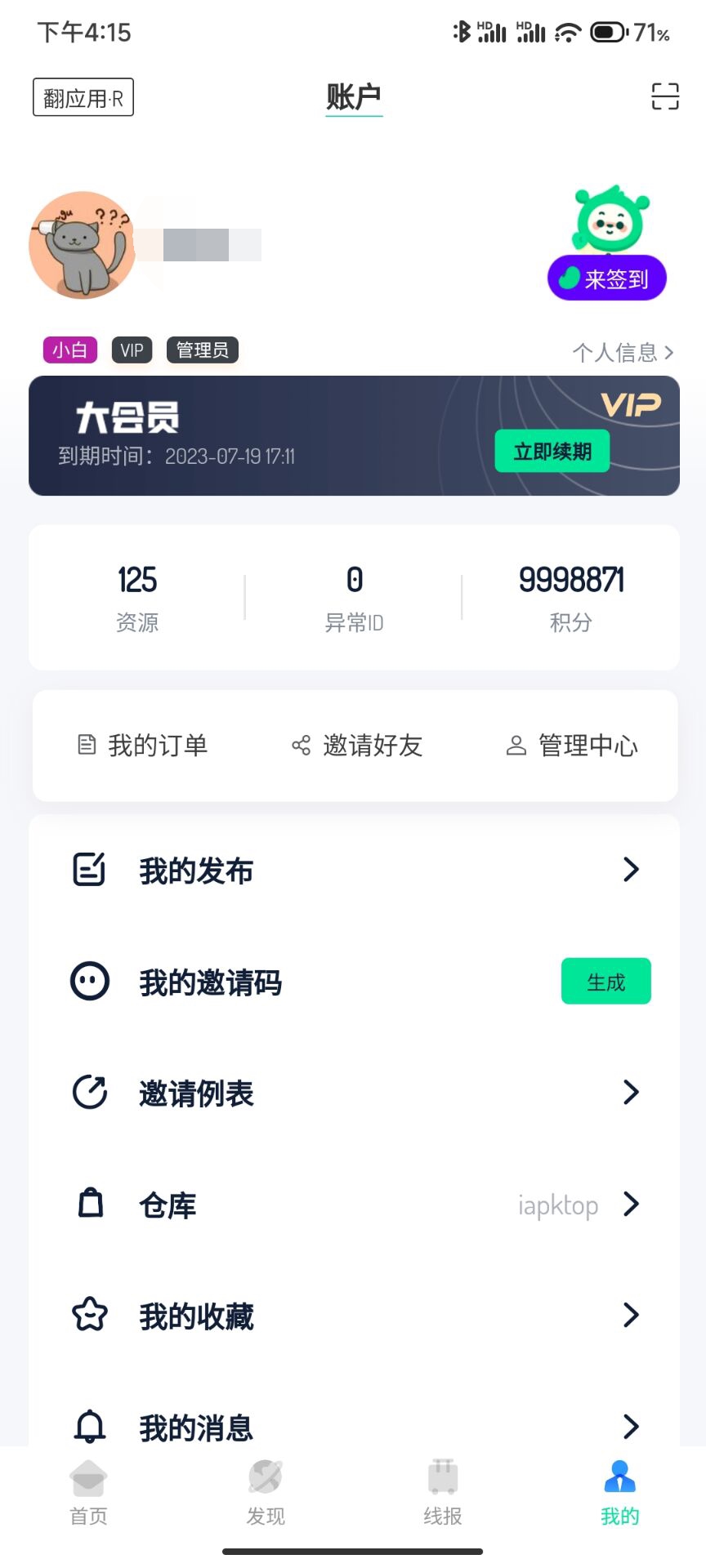Switch to the 线报 tab
Screen dimensions: 706x1568
tap(442, 1493)
